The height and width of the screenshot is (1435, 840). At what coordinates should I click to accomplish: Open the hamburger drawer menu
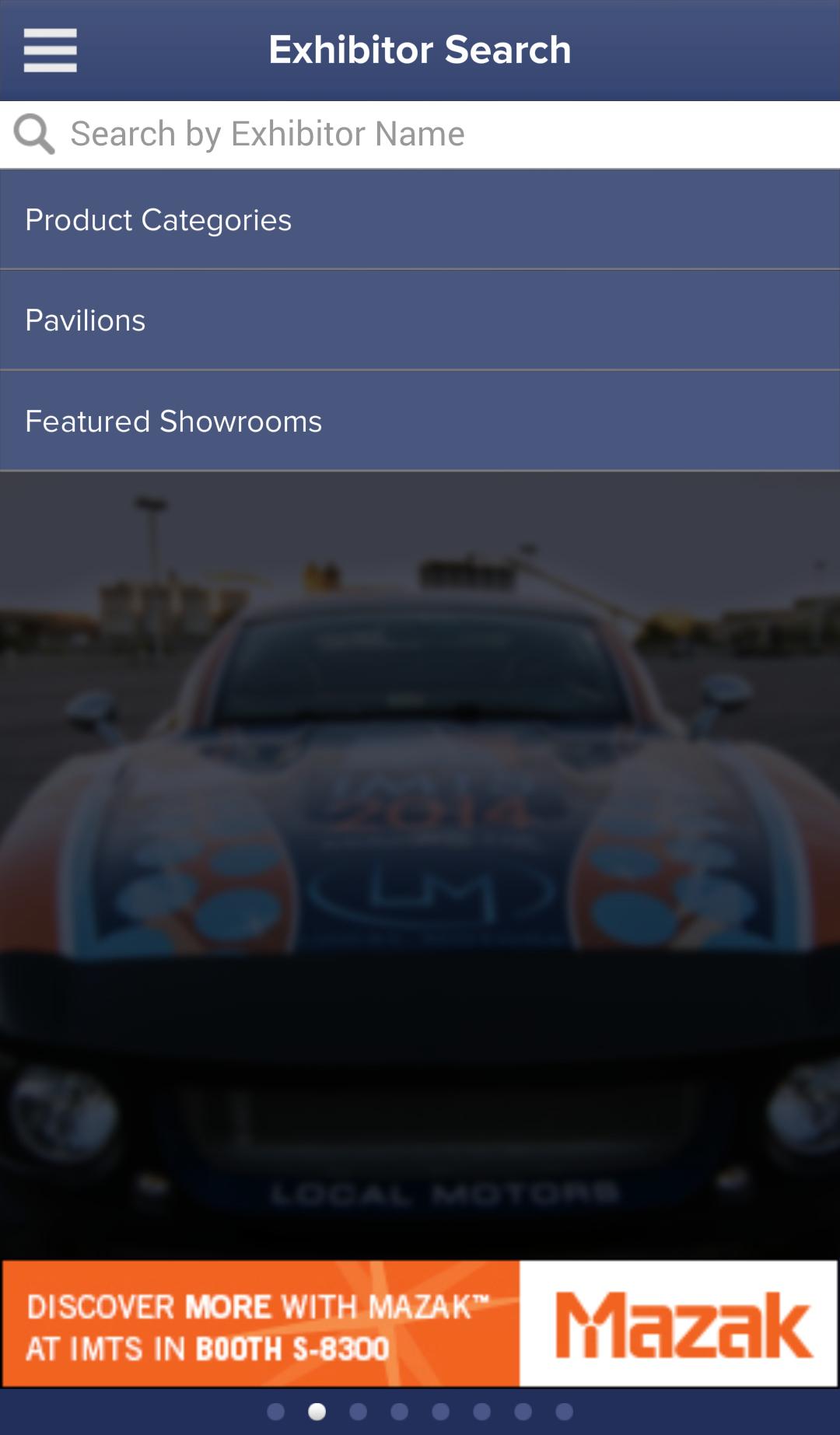click(50, 51)
